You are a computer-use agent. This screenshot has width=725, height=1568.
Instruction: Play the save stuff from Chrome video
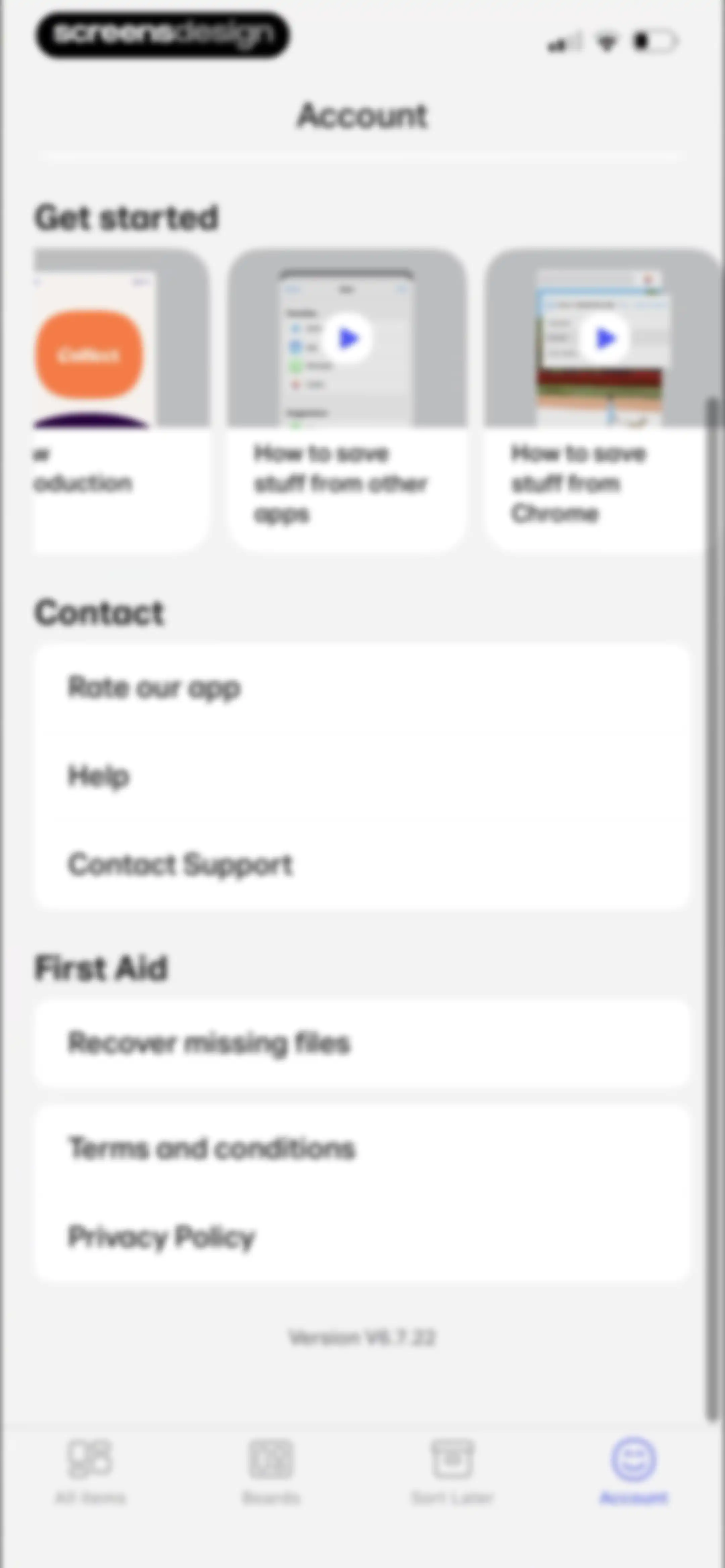605,338
